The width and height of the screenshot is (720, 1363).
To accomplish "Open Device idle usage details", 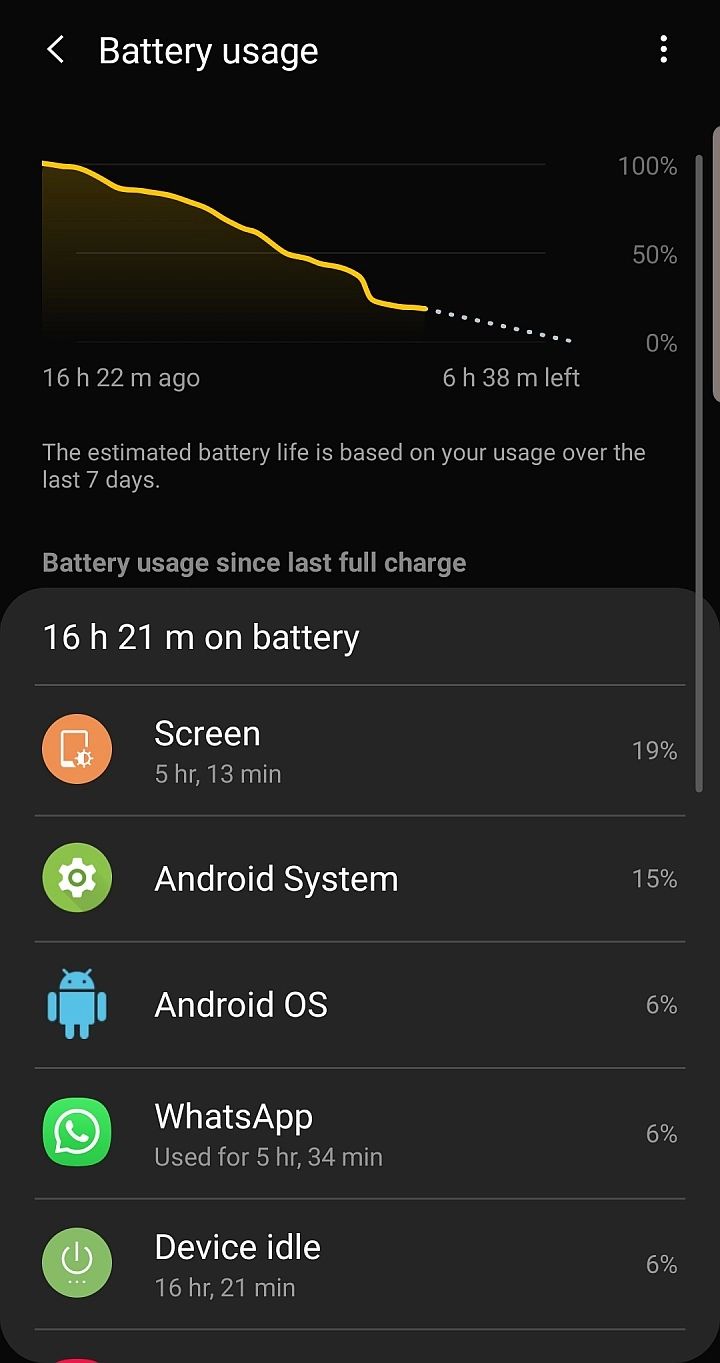I will (x=360, y=1264).
